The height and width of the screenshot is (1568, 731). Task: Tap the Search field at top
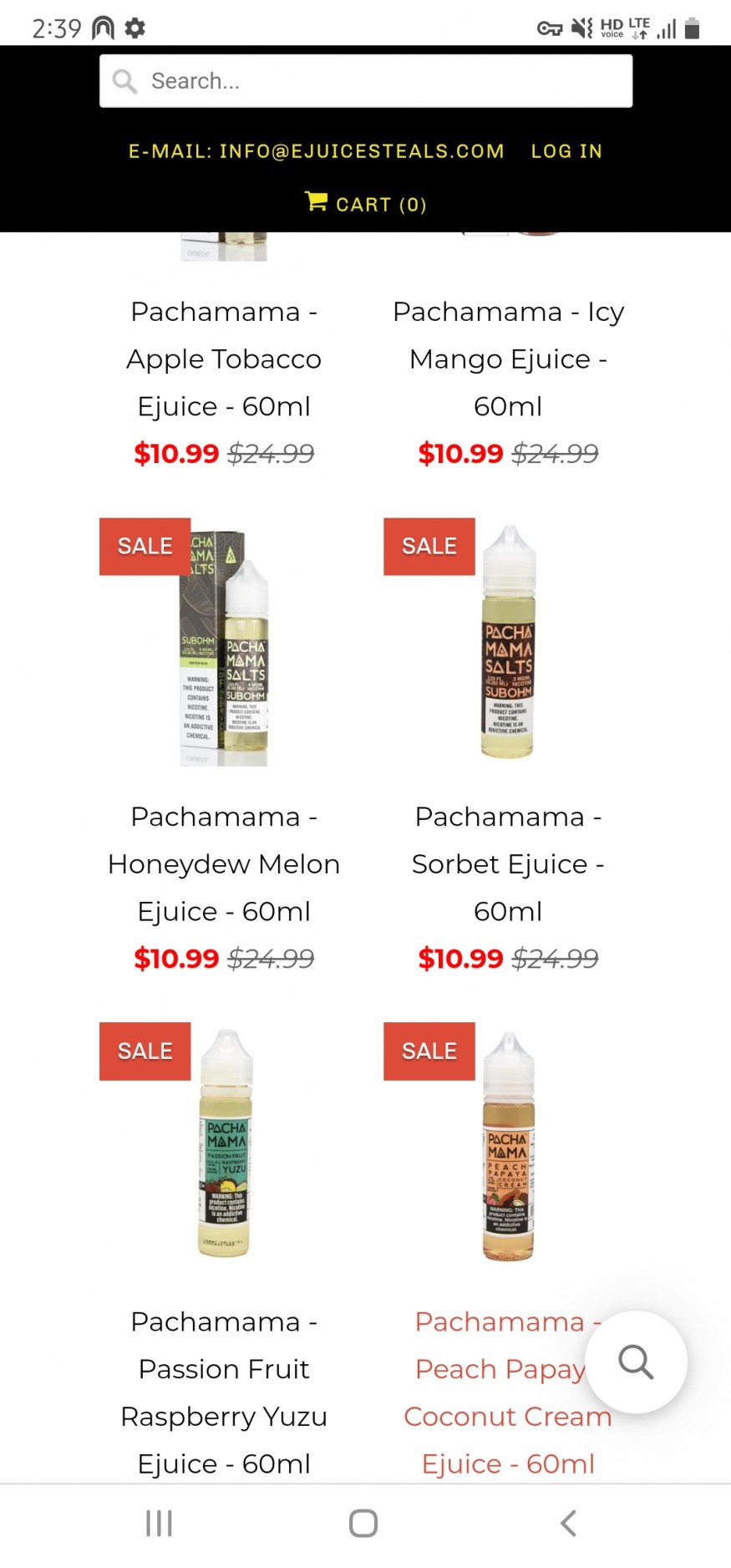point(365,81)
